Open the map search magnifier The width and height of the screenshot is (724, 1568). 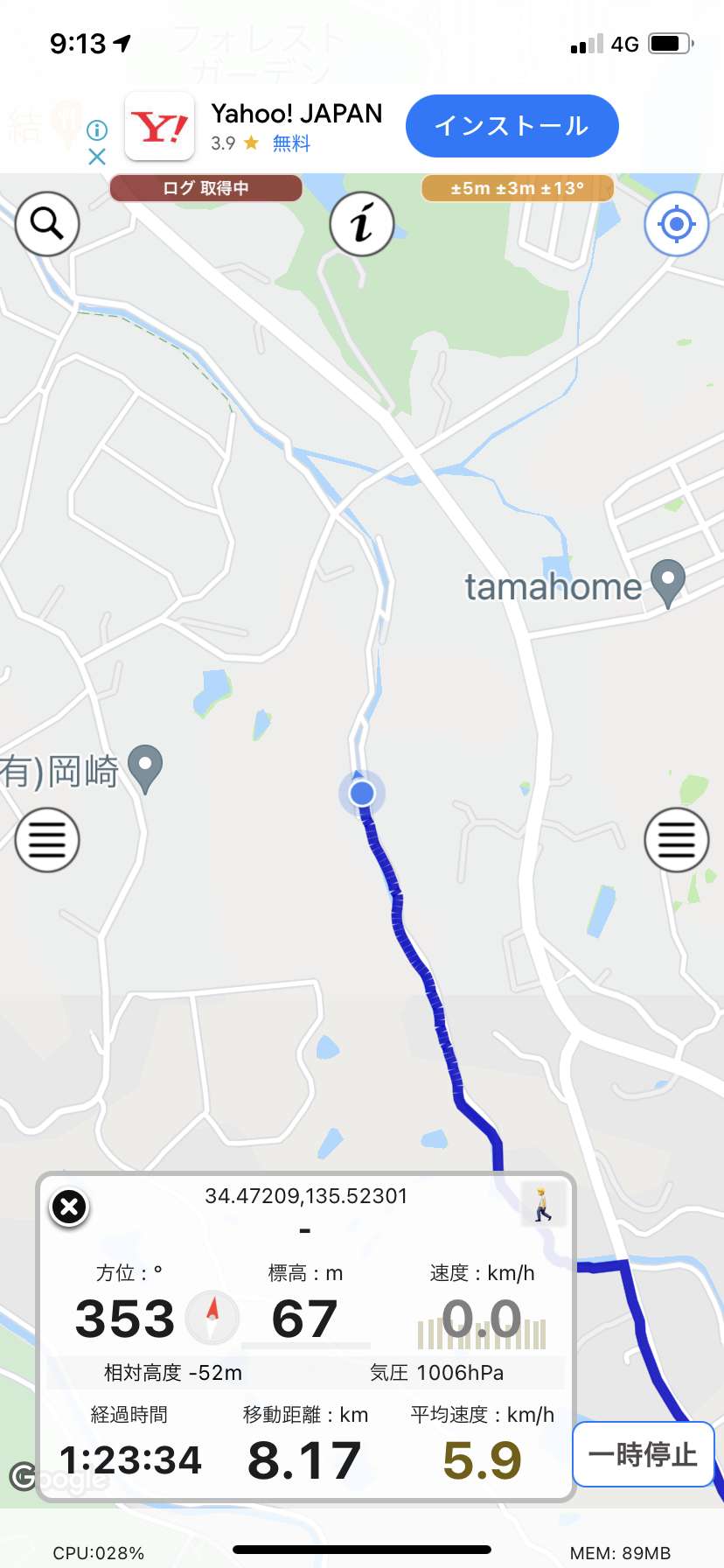(47, 224)
